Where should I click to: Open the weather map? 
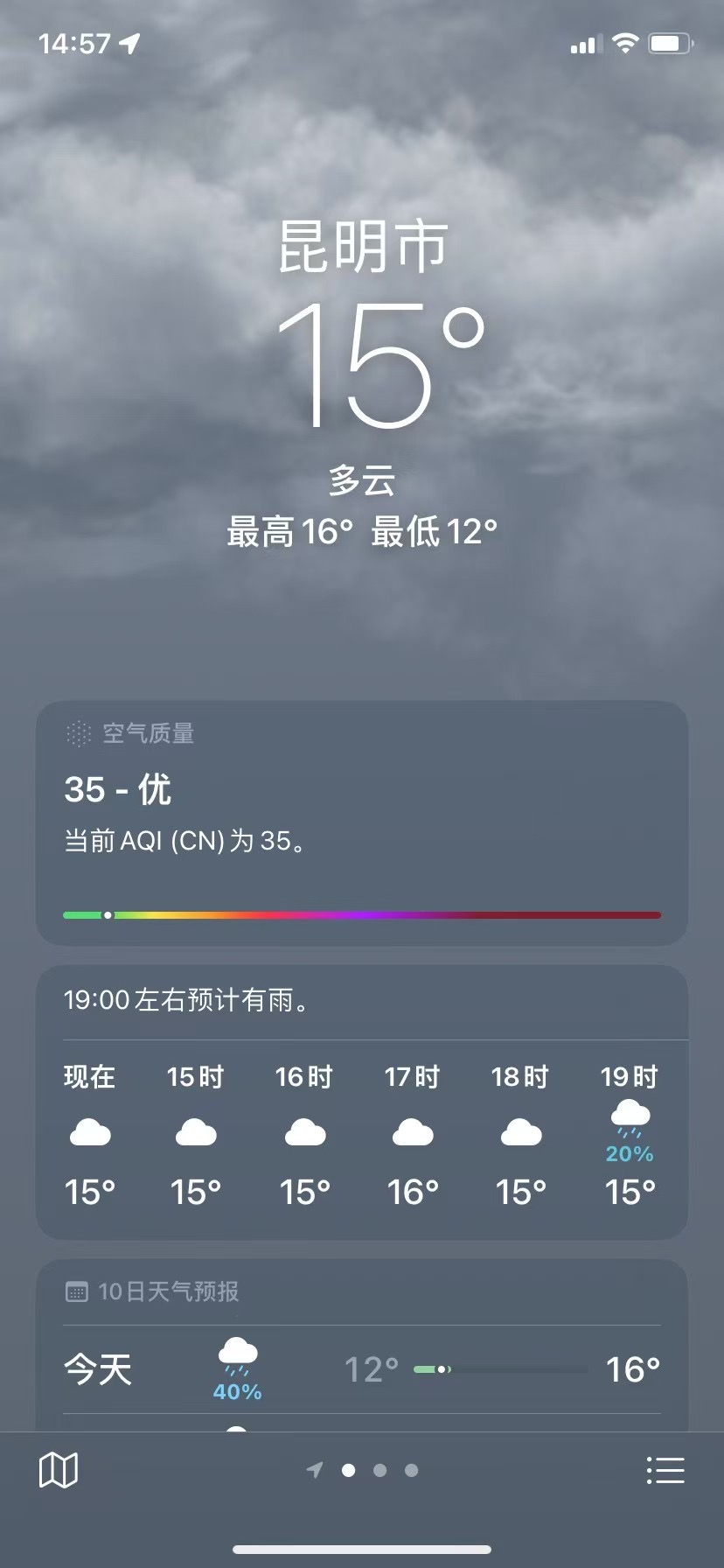click(59, 1470)
